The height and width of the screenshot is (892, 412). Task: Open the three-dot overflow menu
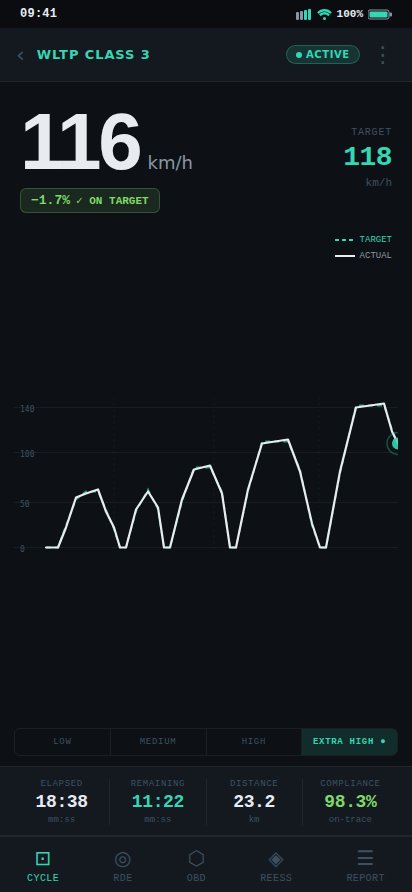point(382,55)
